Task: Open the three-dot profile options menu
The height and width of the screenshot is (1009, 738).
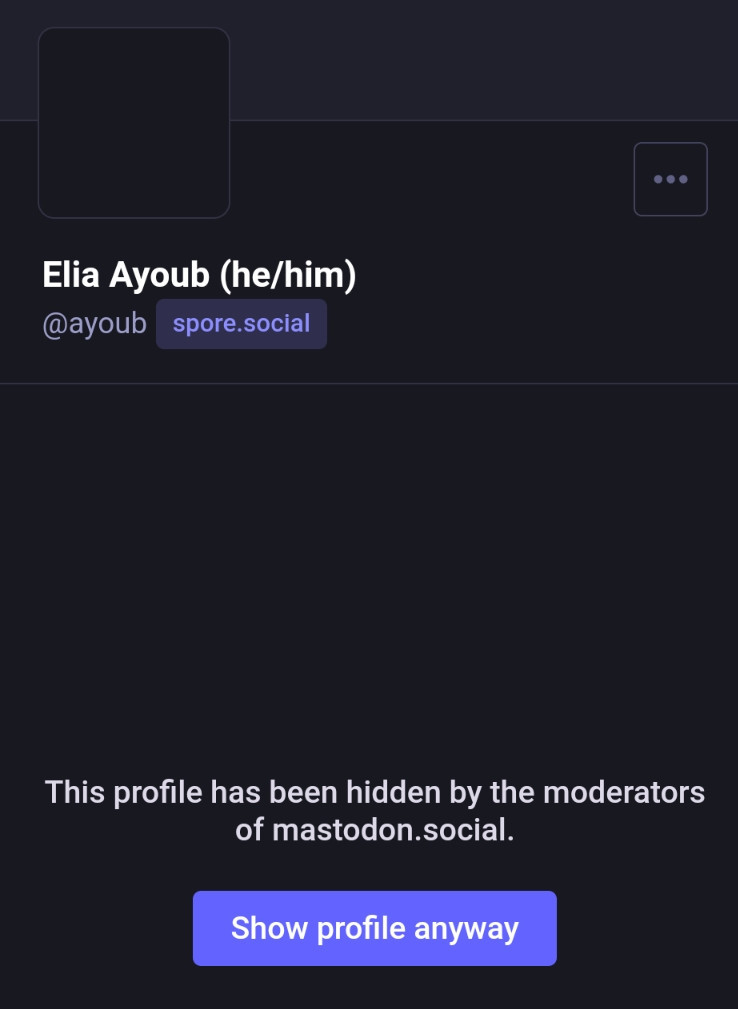Action: coord(670,179)
